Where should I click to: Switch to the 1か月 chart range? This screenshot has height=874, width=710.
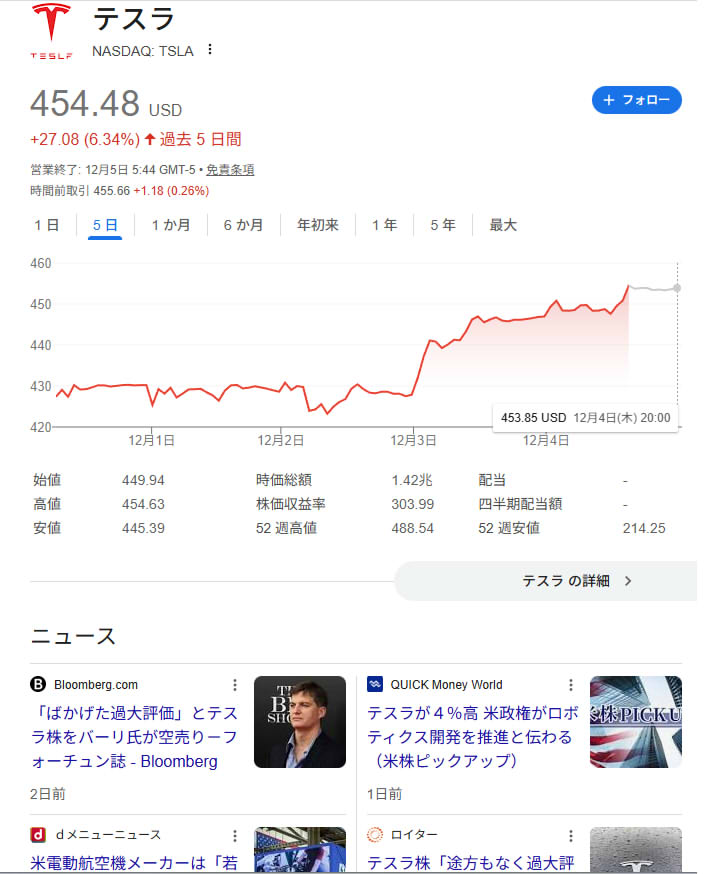click(171, 225)
